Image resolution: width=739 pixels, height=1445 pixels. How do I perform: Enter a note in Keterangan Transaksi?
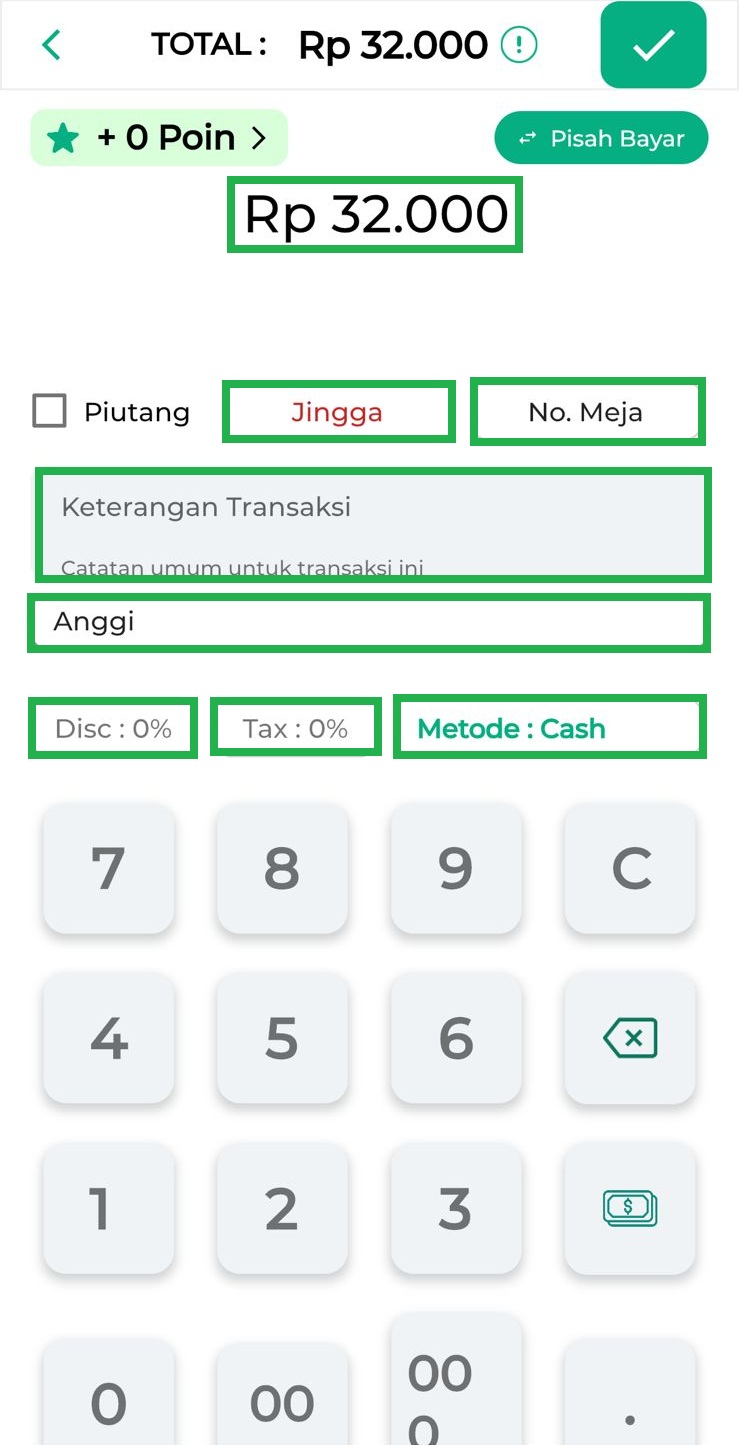click(373, 524)
